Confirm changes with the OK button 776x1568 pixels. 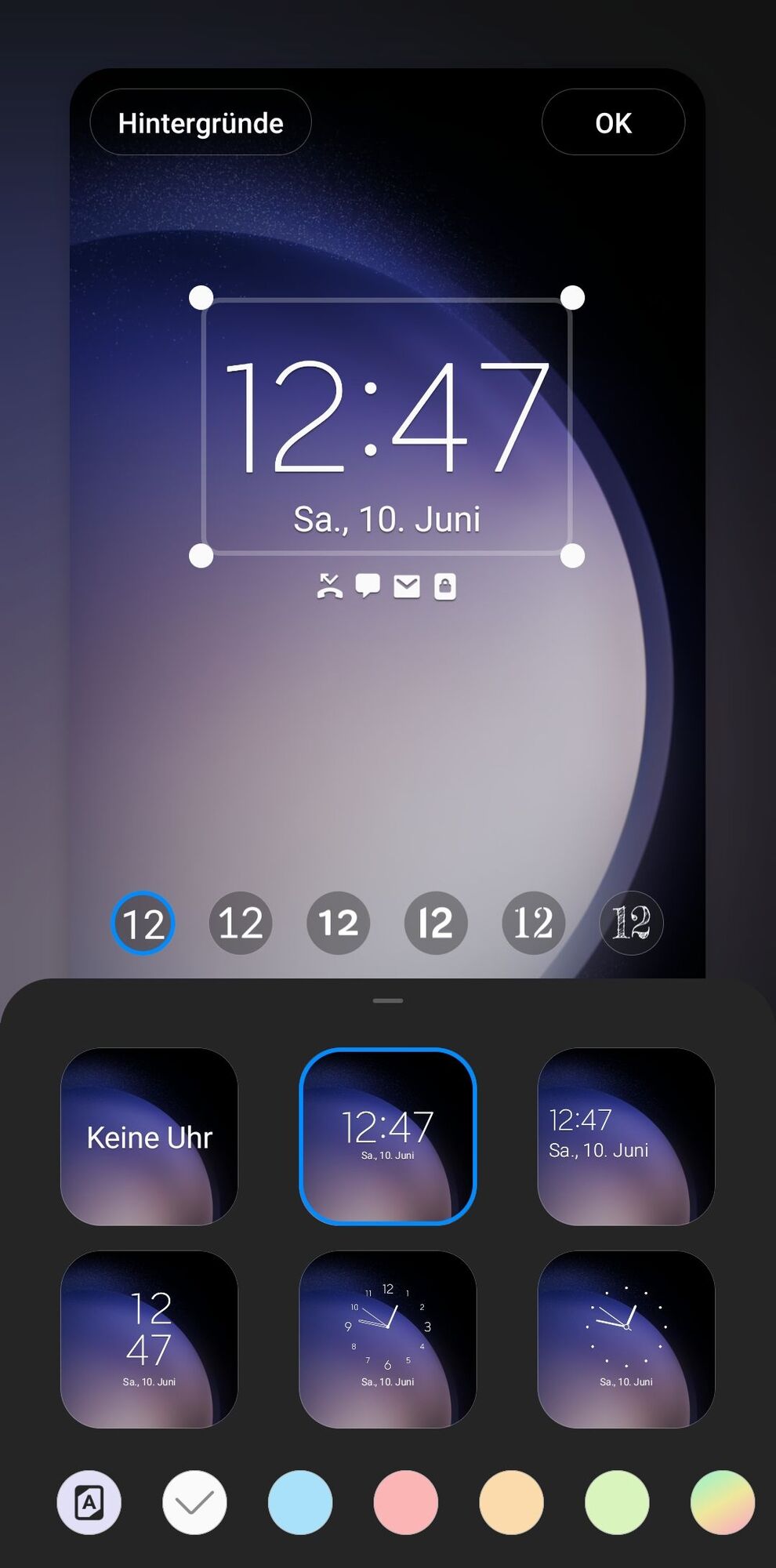pyautogui.click(x=613, y=122)
